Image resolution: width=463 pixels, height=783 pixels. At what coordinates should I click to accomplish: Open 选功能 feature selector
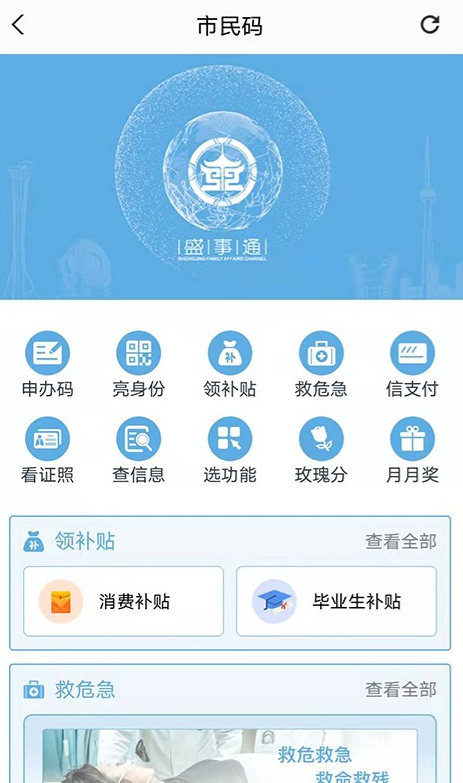(x=230, y=450)
